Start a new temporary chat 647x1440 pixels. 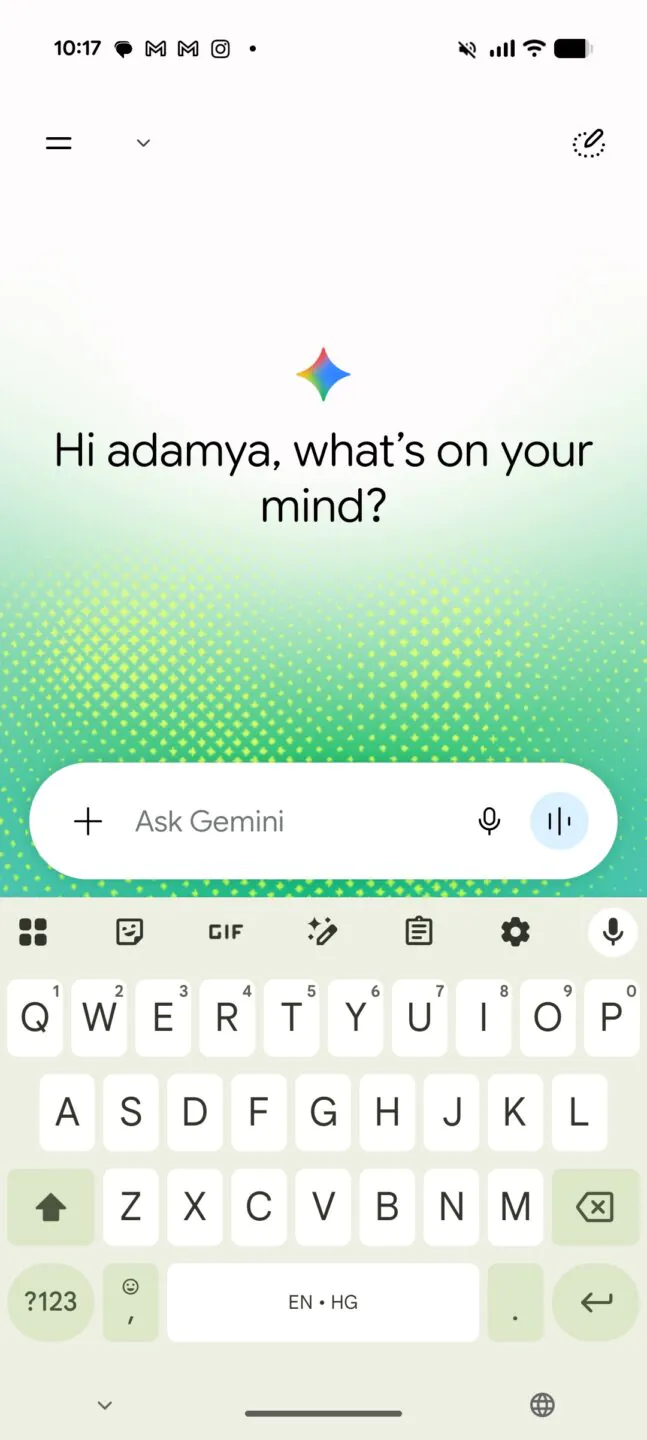589,143
